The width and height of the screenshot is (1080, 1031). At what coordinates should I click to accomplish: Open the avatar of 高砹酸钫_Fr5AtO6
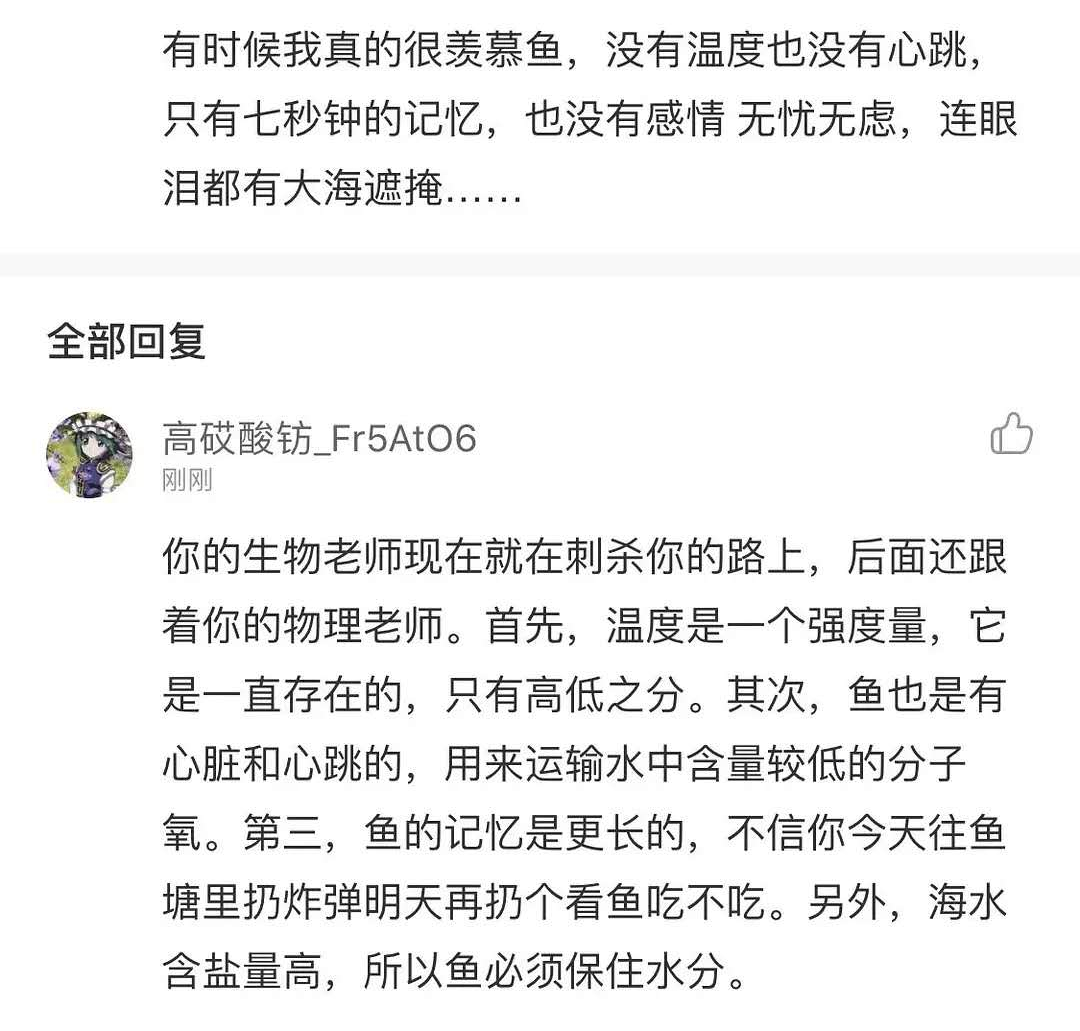[x=89, y=454]
